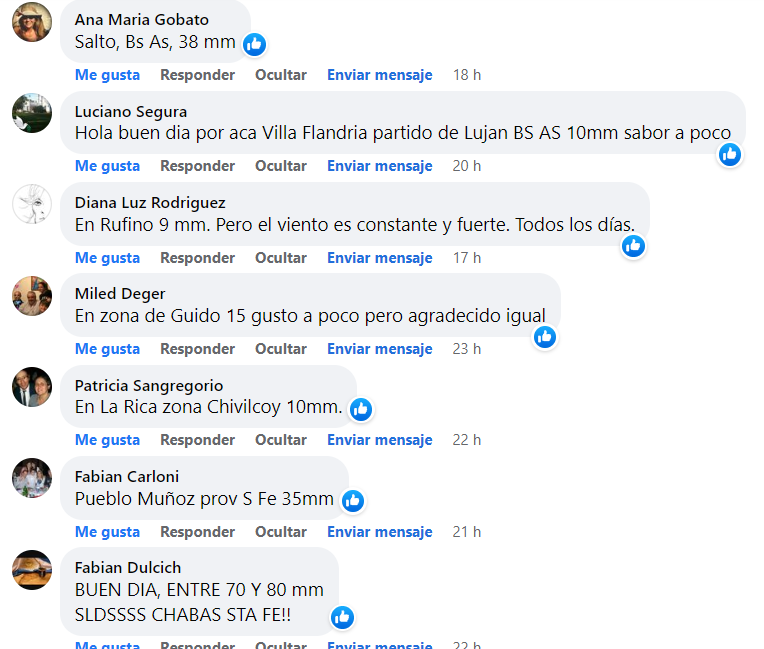The height and width of the screenshot is (649, 764).
Task: View reactions on Fabian Dulcich's comment
Action: 342,617
